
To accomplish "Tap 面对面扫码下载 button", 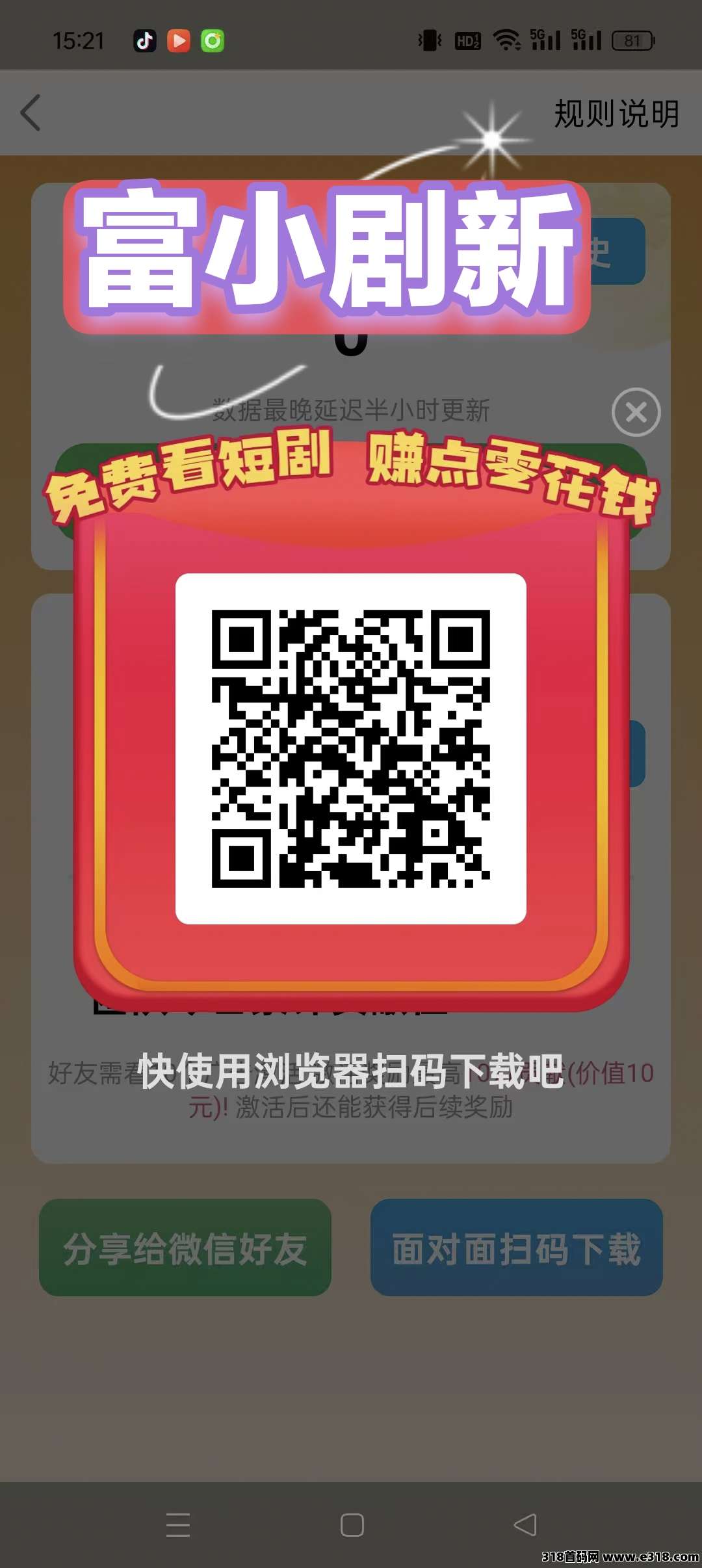I will (517, 1248).
